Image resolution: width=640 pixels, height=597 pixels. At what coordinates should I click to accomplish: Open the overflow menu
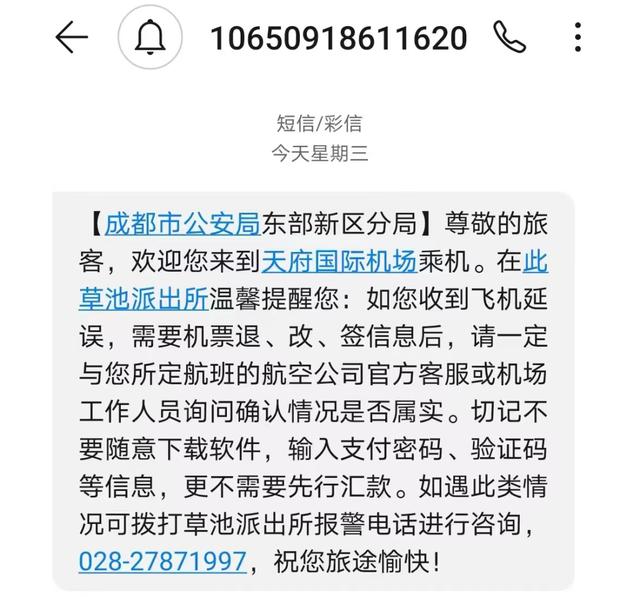pyautogui.click(x=578, y=38)
